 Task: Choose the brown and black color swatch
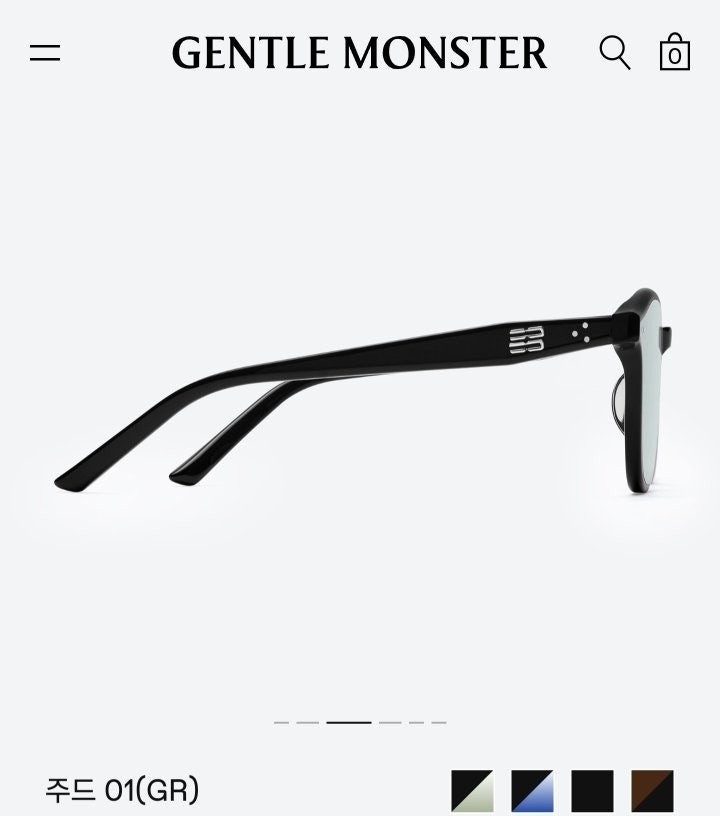652,791
